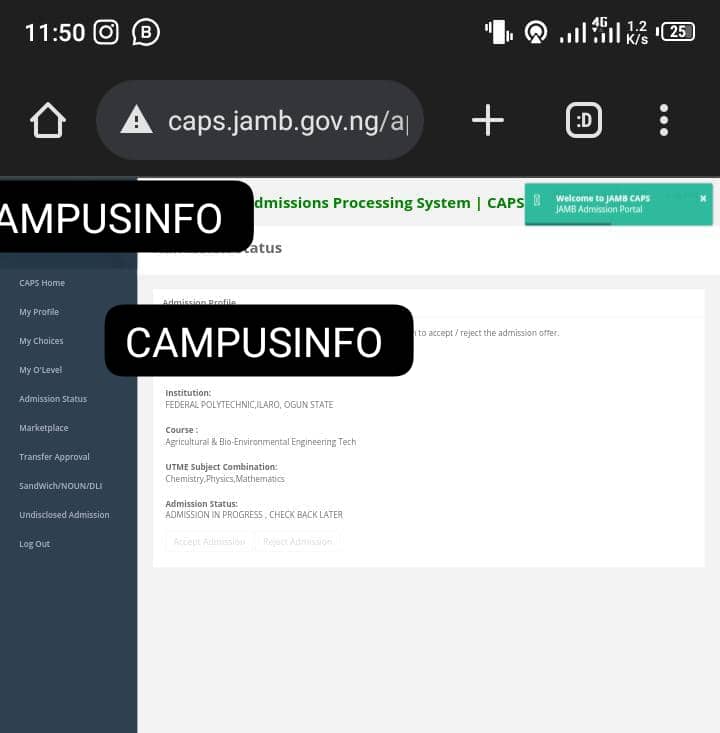Open My O'Level page
The height and width of the screenshot is (733, 720).
40,370
